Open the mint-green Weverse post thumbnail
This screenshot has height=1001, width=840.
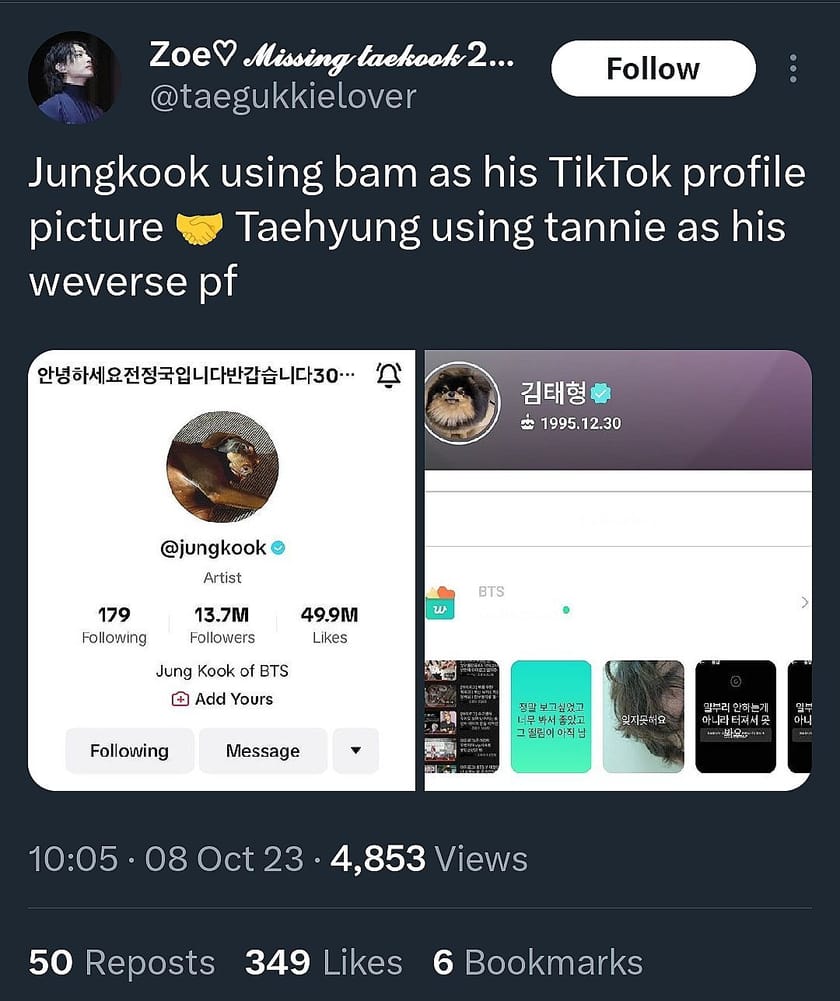pyautogui.click(x=551, y=716)
